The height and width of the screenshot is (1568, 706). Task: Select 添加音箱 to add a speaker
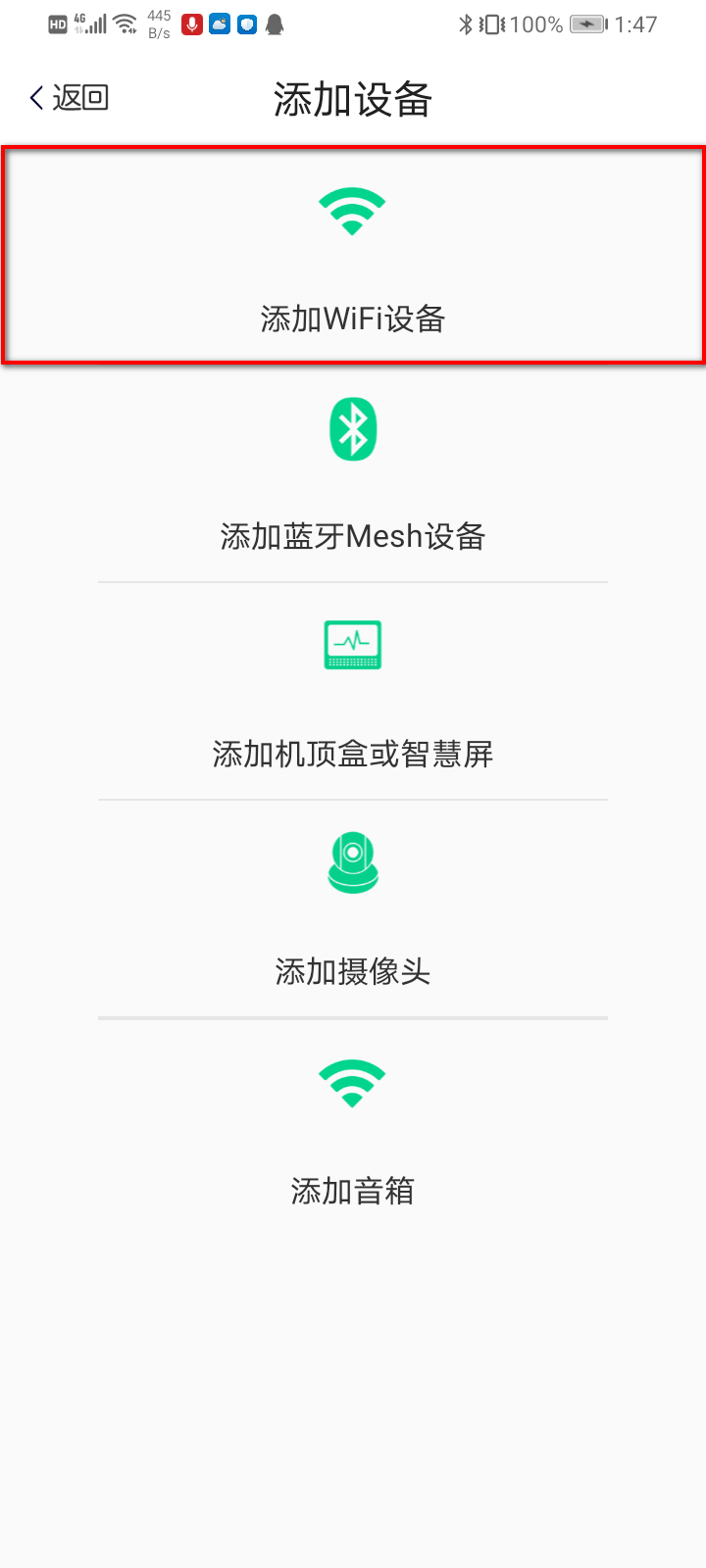point(353,1129)
